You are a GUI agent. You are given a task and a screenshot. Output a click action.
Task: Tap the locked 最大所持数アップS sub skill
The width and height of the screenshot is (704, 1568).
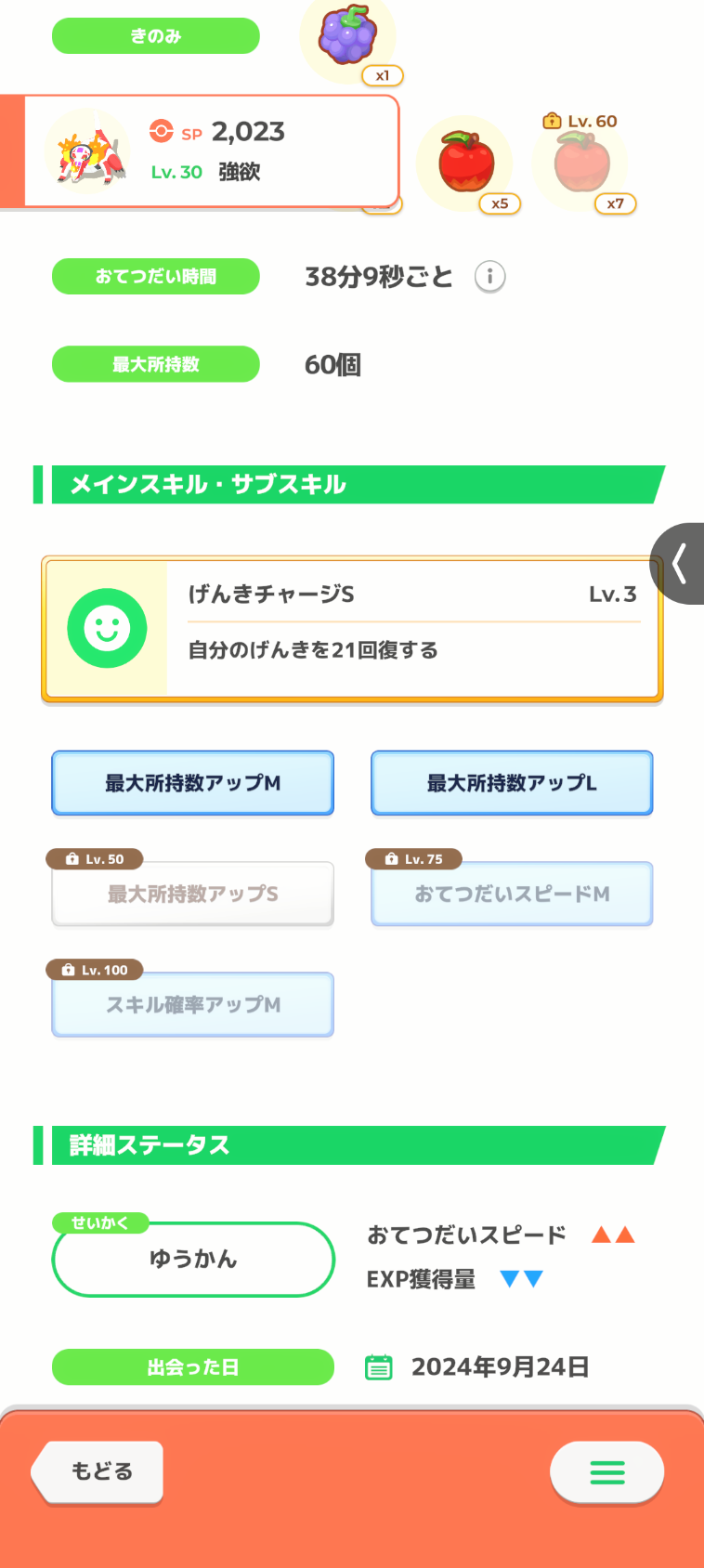[192, 894]
